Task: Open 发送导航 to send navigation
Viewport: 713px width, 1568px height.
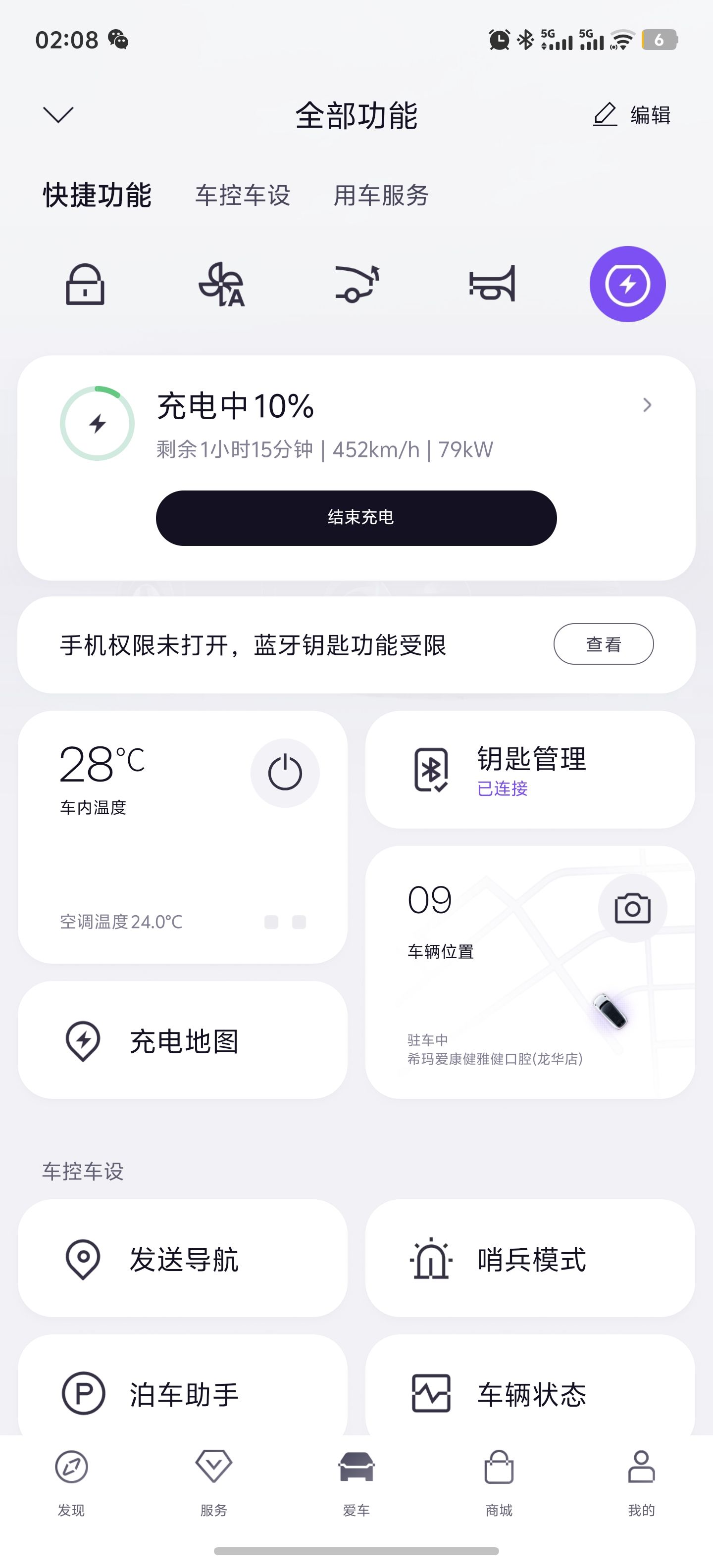Action: click(x=183, y=1259)
